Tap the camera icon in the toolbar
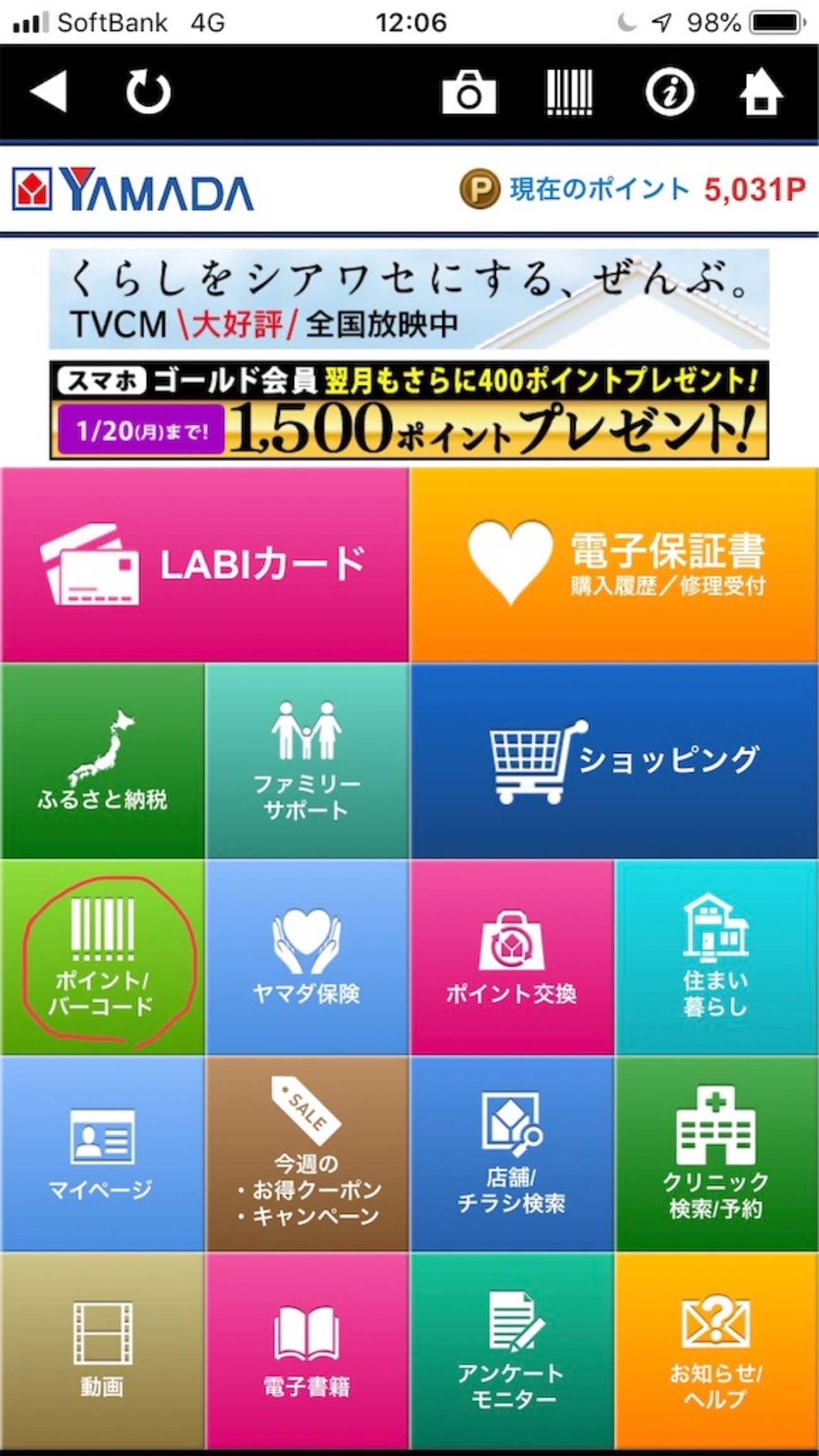This screenshot has width=819, height=1456. (466, 92)
